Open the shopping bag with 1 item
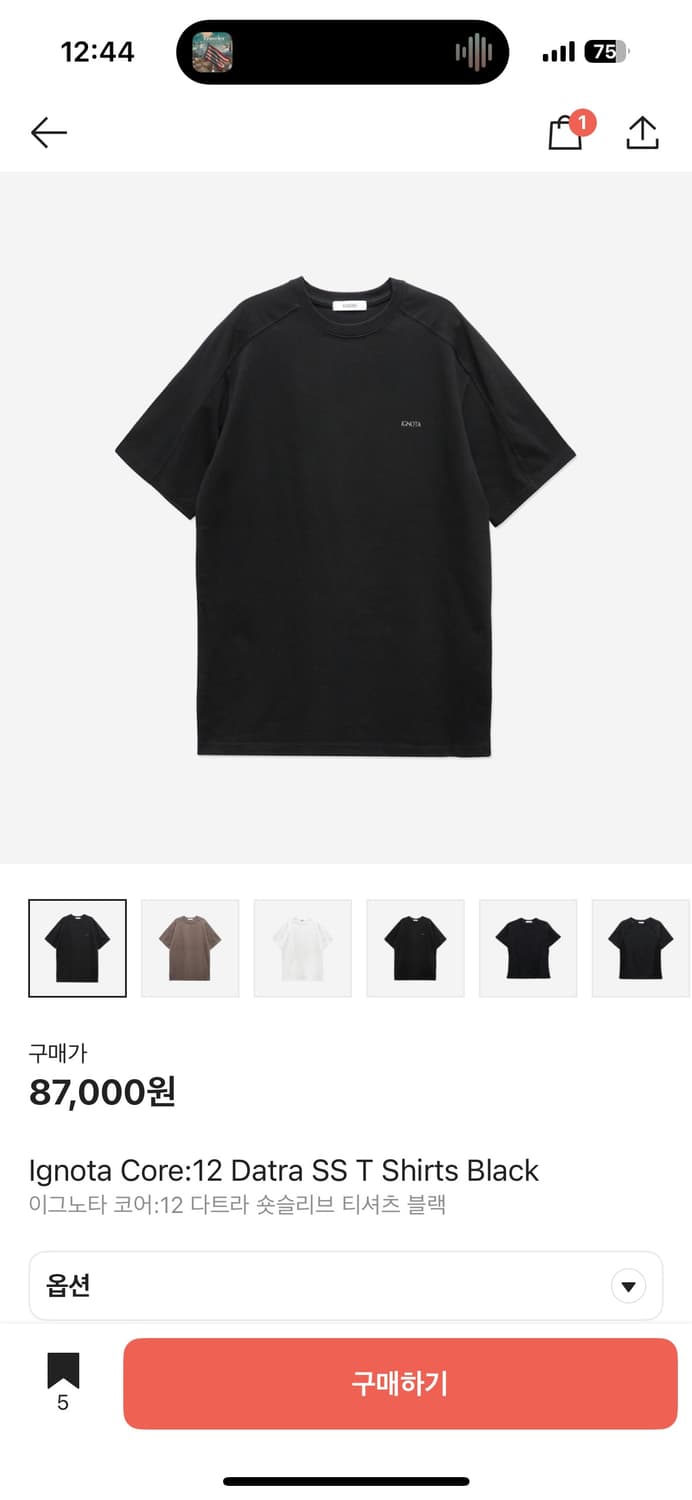 click(566, 133)
